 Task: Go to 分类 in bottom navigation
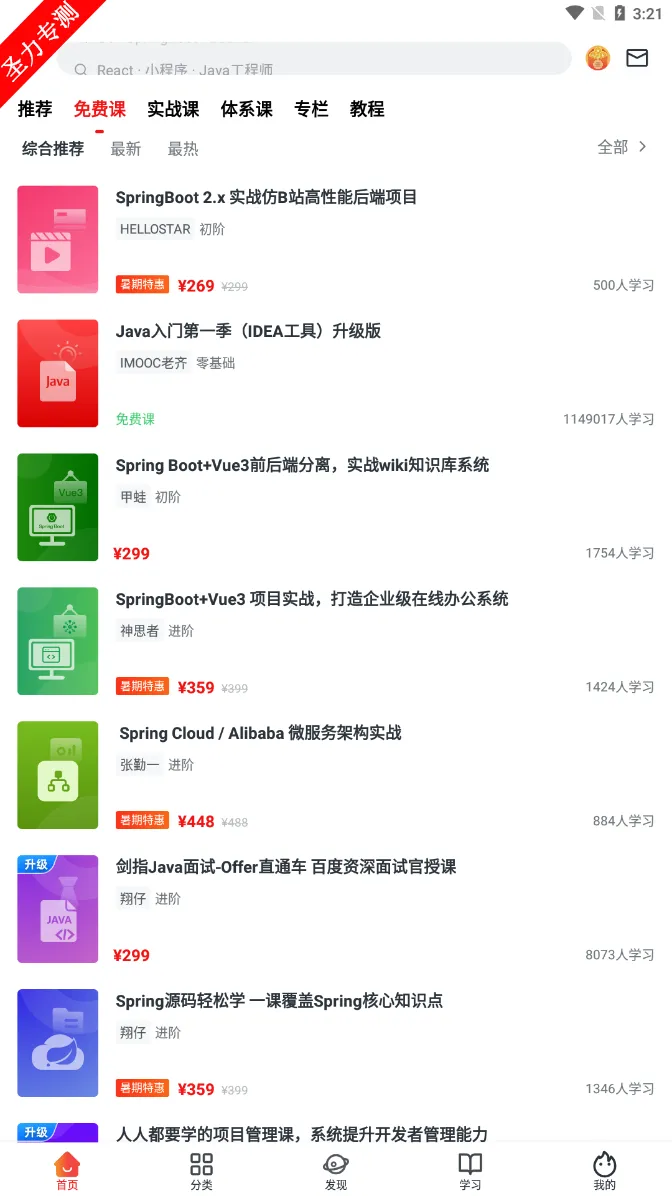click(201, 1171)
